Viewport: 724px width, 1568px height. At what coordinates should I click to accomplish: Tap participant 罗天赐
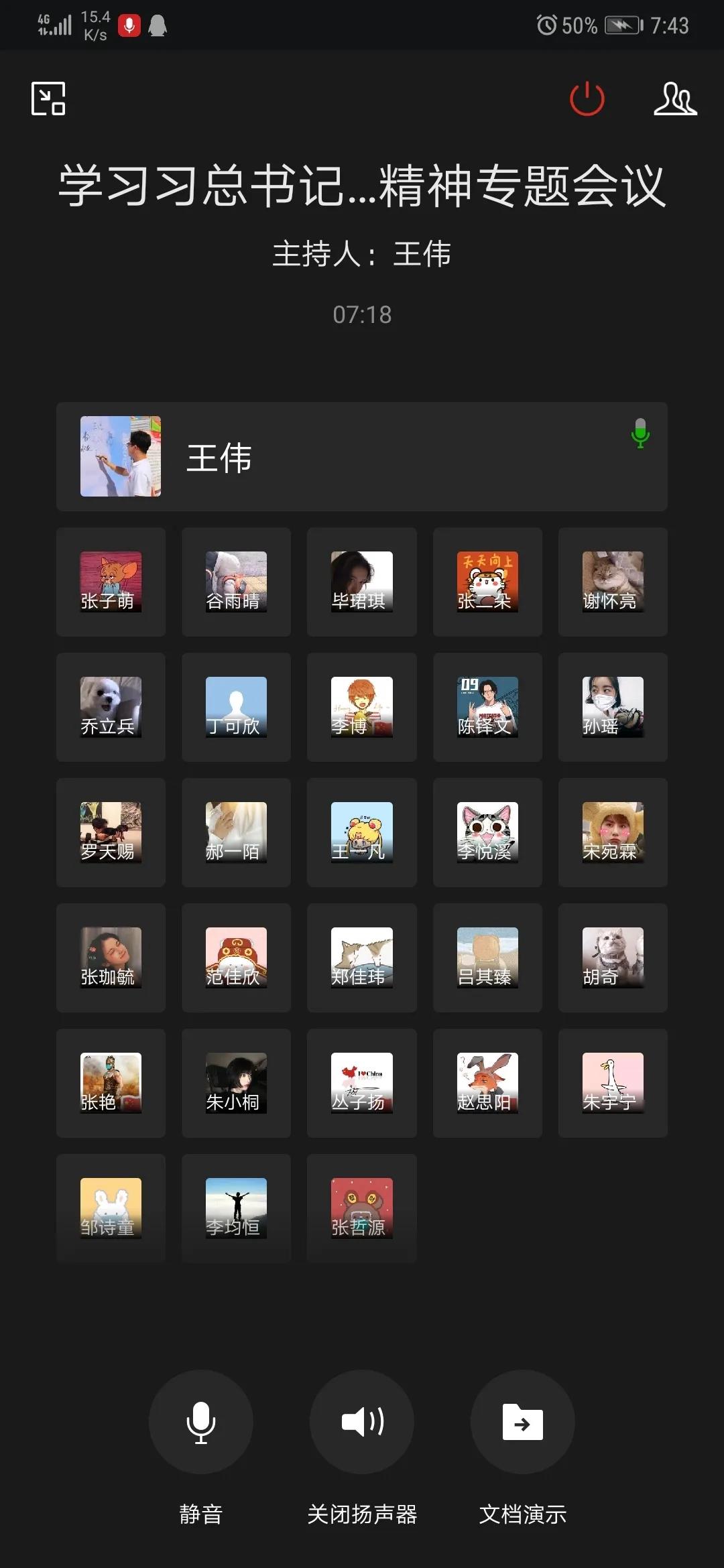point(111,832)
